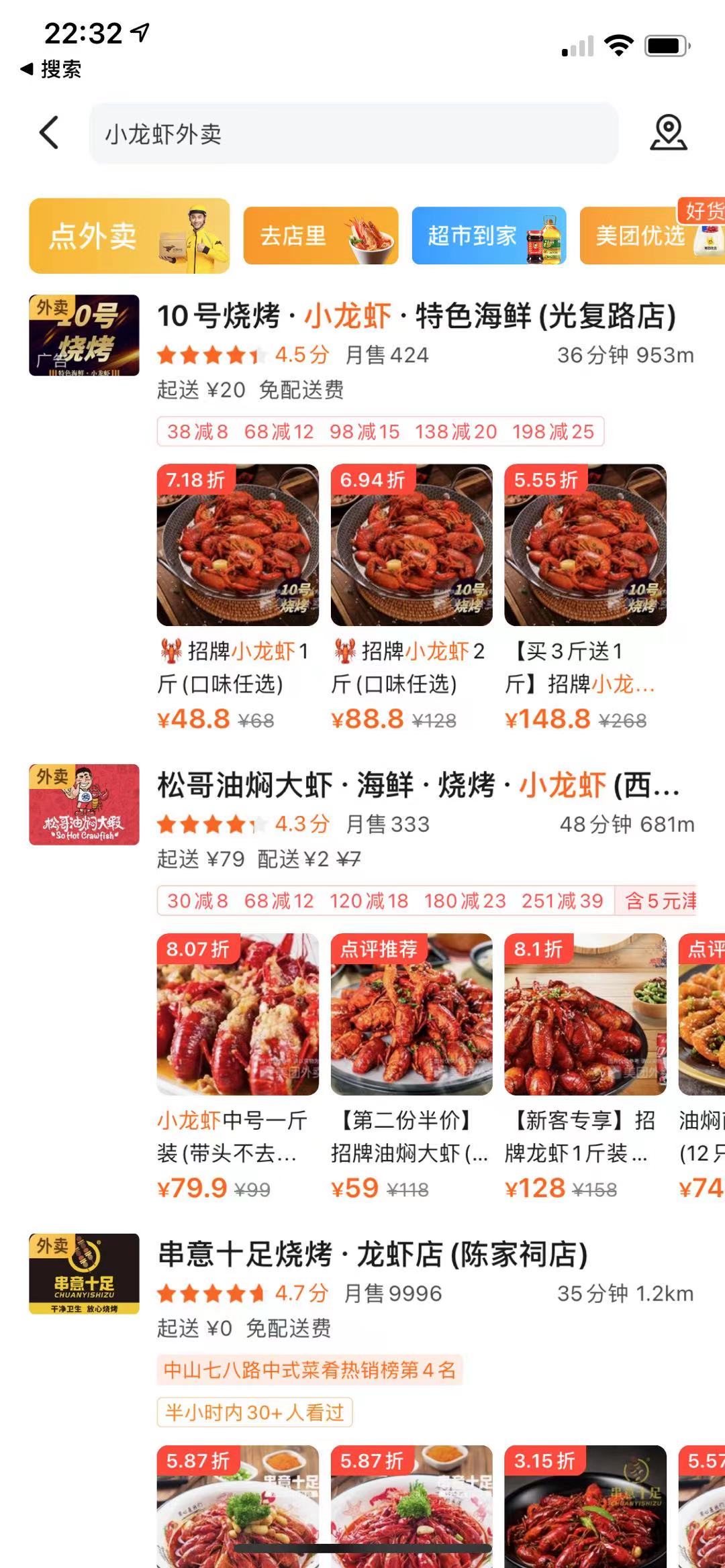View 小龙虾中号一斤装 priced ¥79.9

pyautogui.click(x=237, y=1066)
